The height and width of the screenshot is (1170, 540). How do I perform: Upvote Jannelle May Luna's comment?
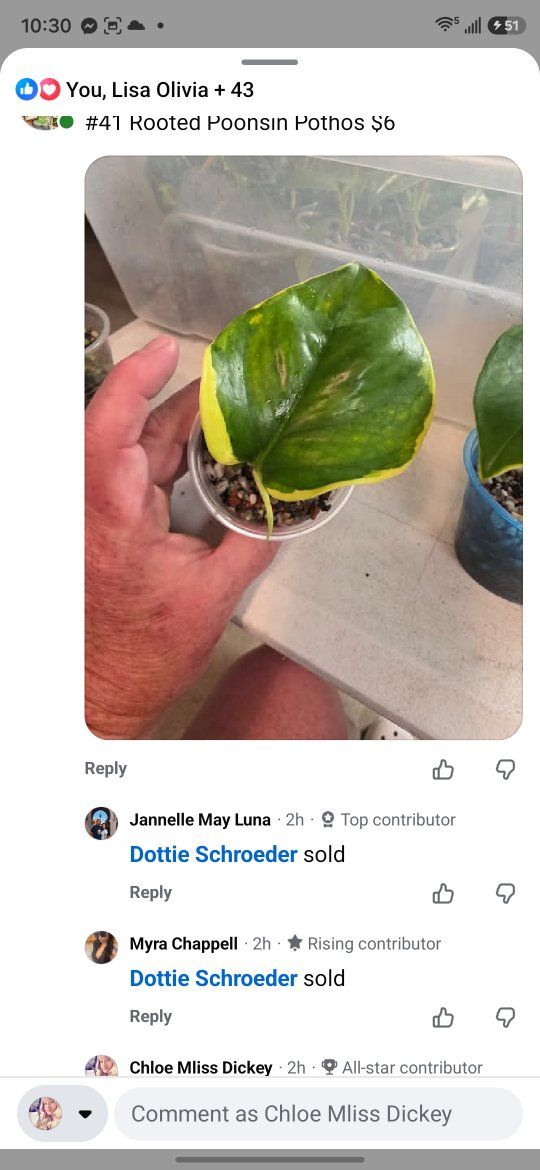pyautogui.click(x=443, y=893)
